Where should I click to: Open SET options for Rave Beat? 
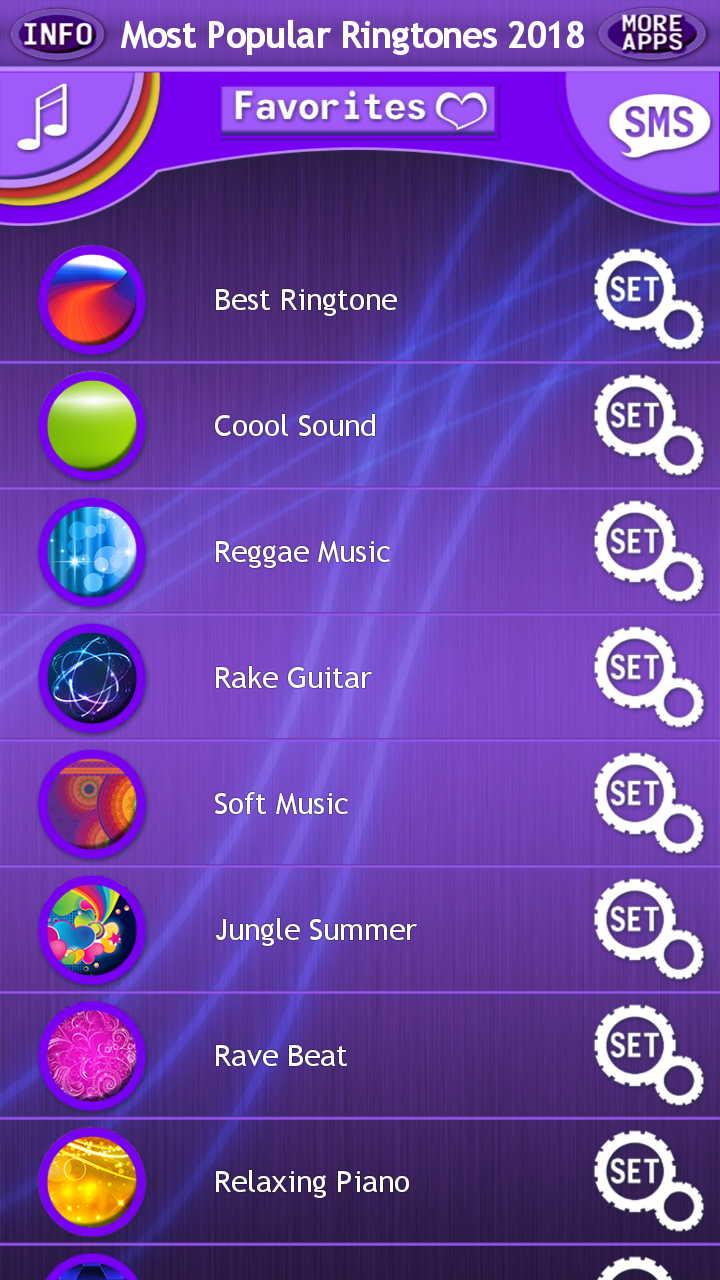point(643,1054)
